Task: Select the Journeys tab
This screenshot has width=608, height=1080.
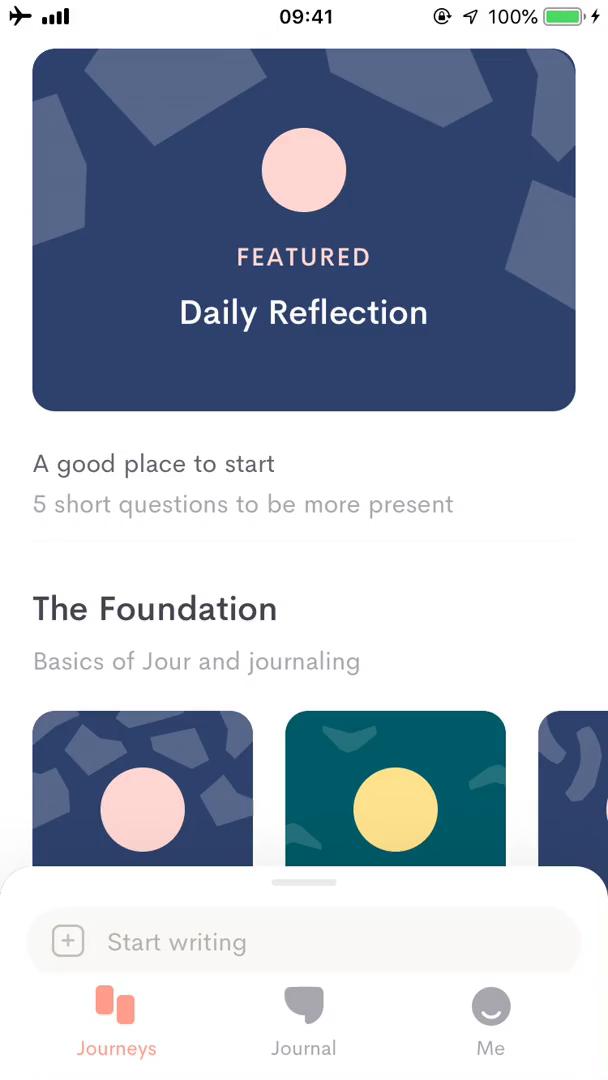Action: 116,1020
